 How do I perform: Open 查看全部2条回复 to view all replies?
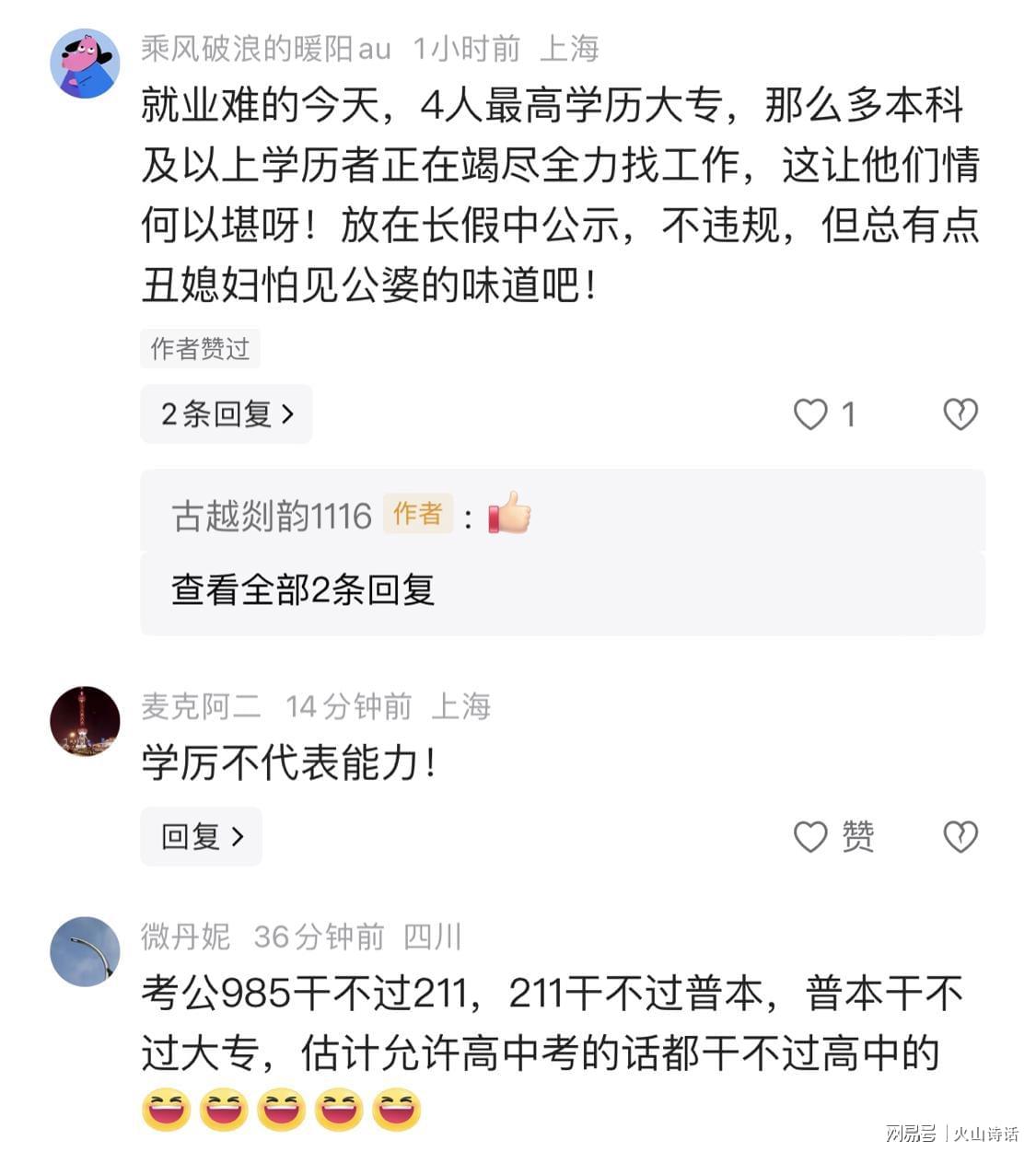303,590
